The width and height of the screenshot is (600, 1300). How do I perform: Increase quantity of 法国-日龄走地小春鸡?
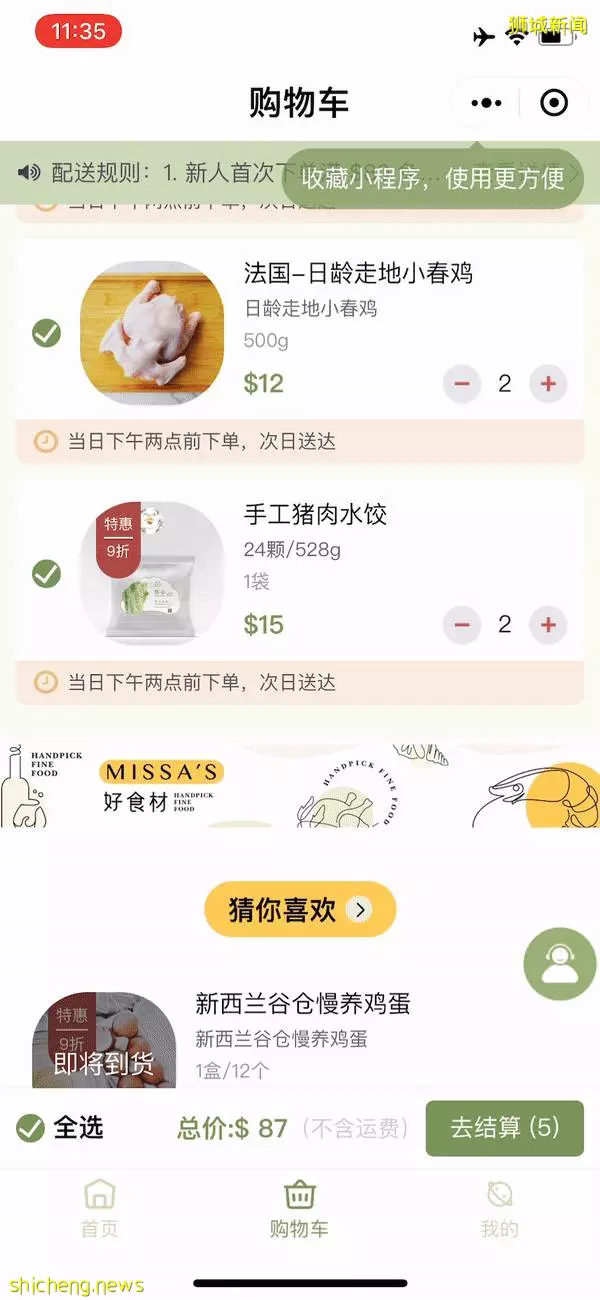tap(548, 383)
